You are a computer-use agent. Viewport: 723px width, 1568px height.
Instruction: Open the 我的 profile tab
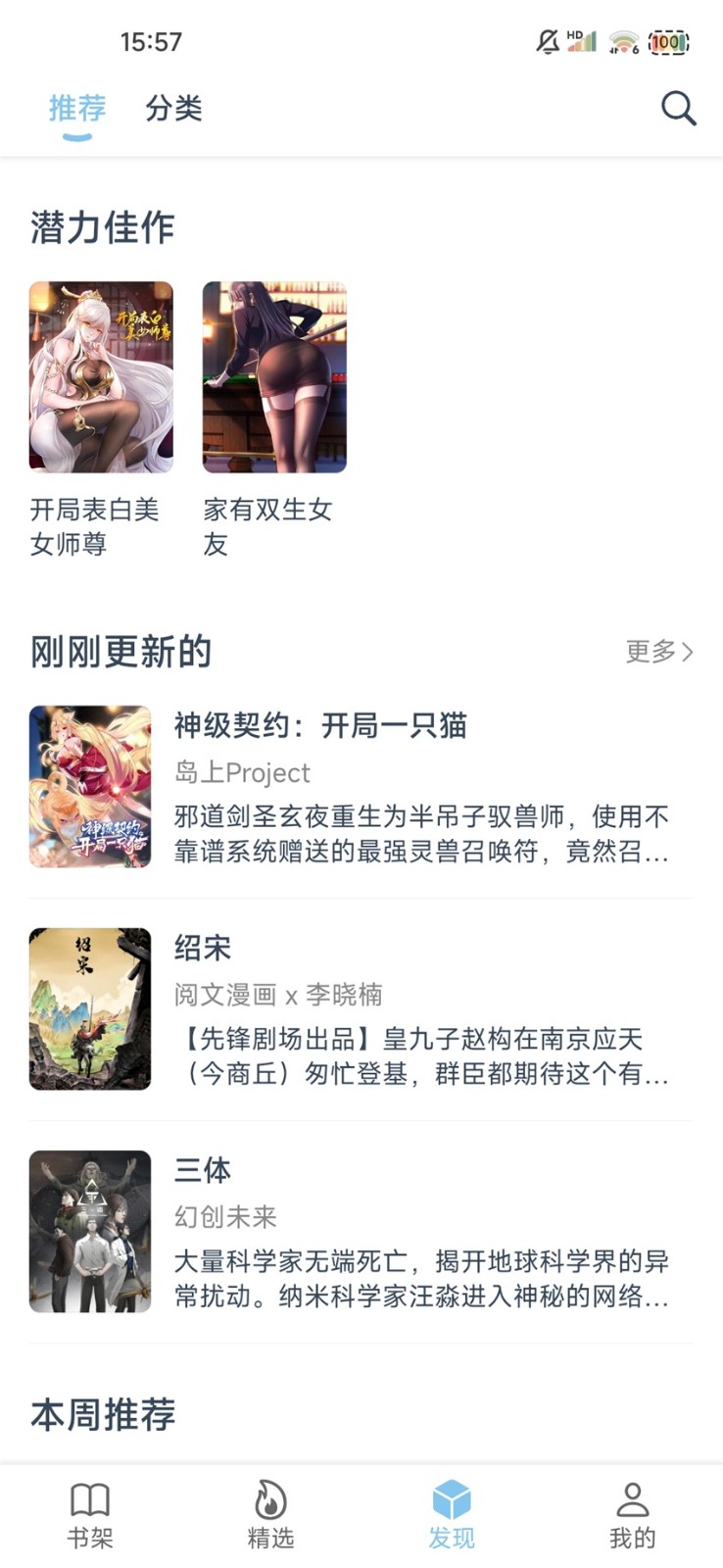click(632, 1514)
